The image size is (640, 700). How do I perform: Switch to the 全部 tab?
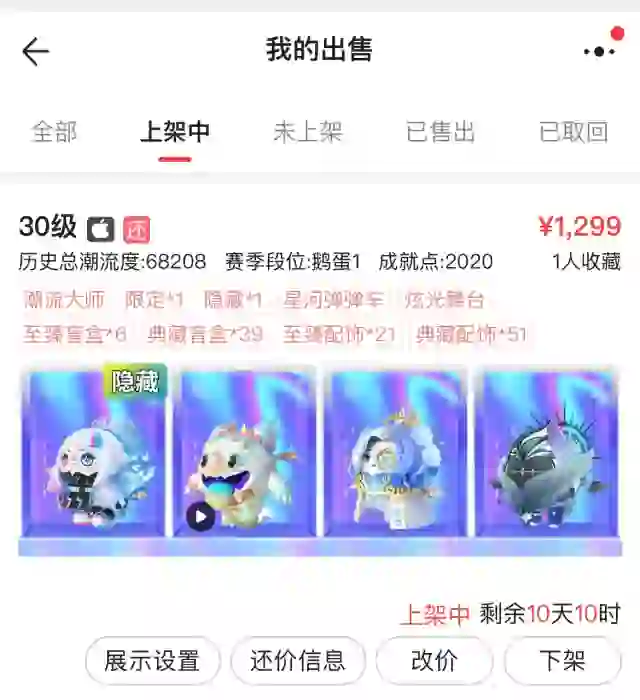[x=54, y=132]
